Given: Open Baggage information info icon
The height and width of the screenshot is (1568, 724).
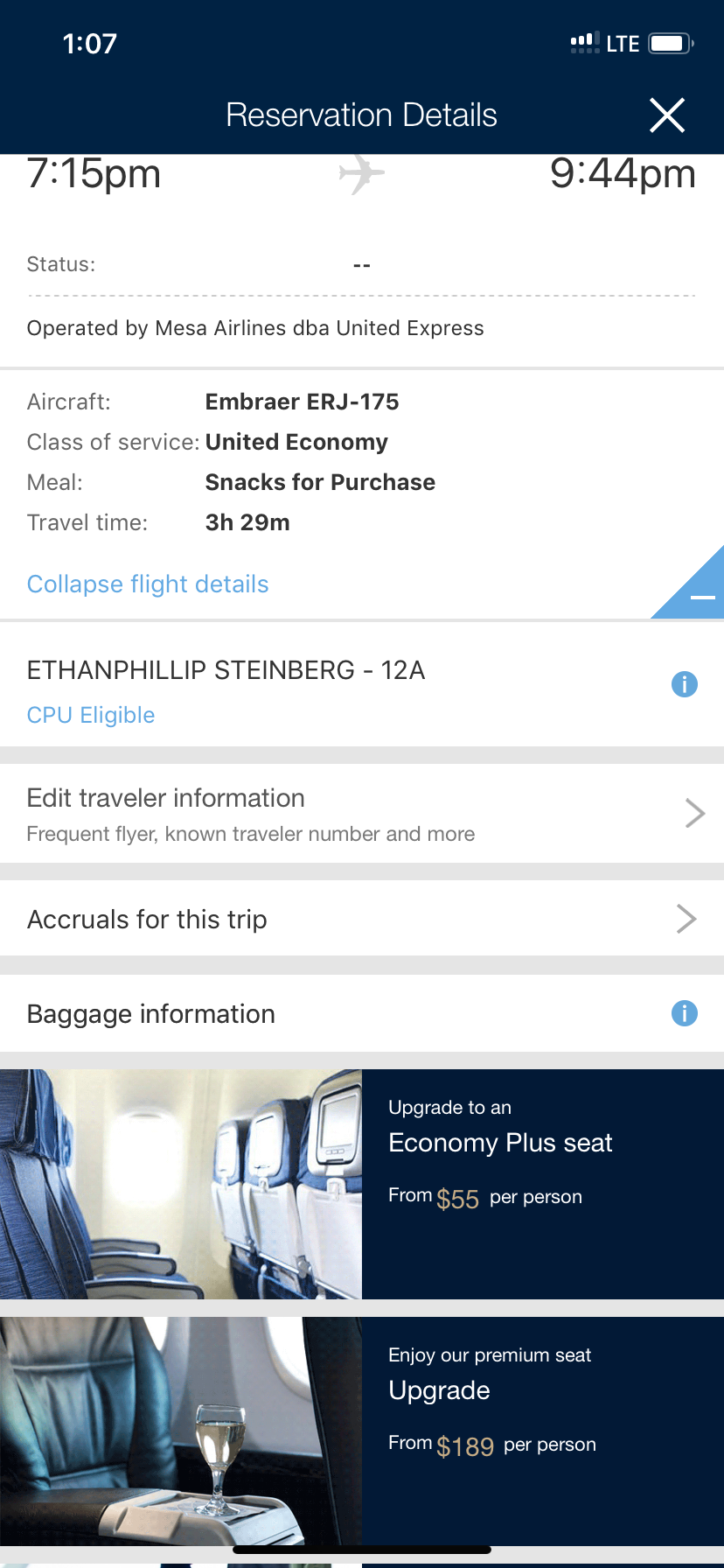Looking at the screenshot, I should point(684,1013).
